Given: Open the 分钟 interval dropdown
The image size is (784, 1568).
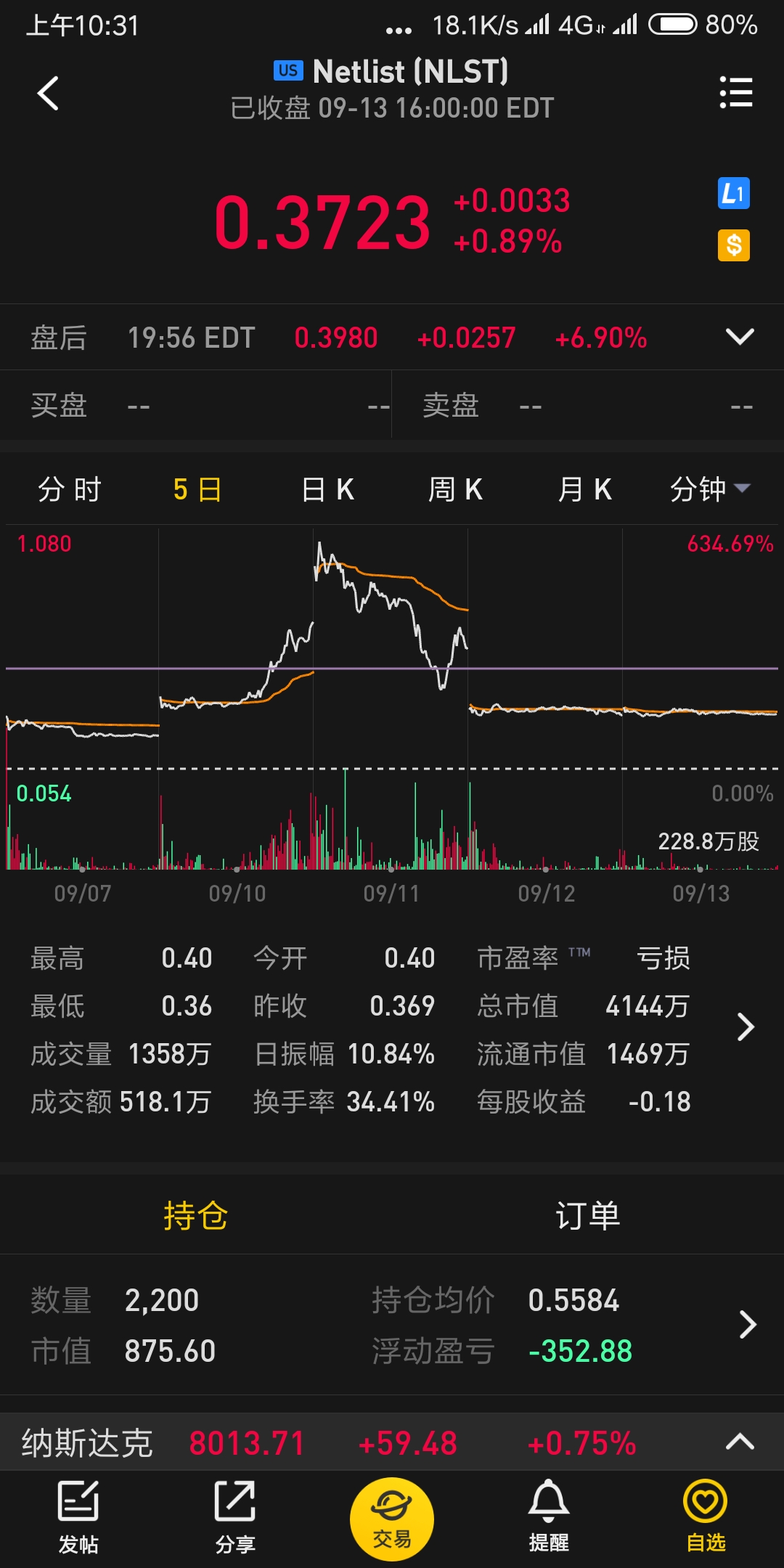Looking at the screenshot, I should coord(710,489).
